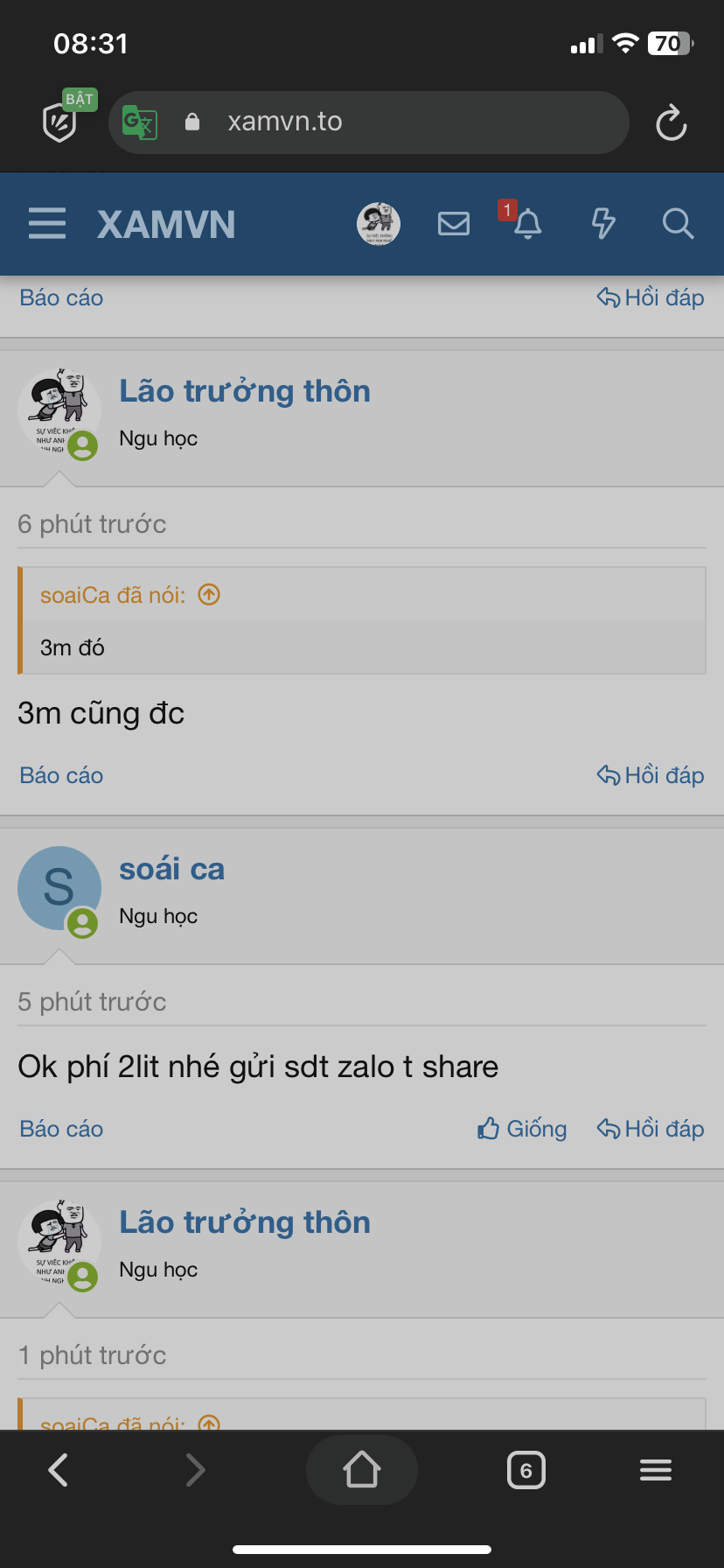Open the hamburger navigation menu
The width and height of the screenshot is (724, 1568).
pyautogui.click(x=47, y=224)
